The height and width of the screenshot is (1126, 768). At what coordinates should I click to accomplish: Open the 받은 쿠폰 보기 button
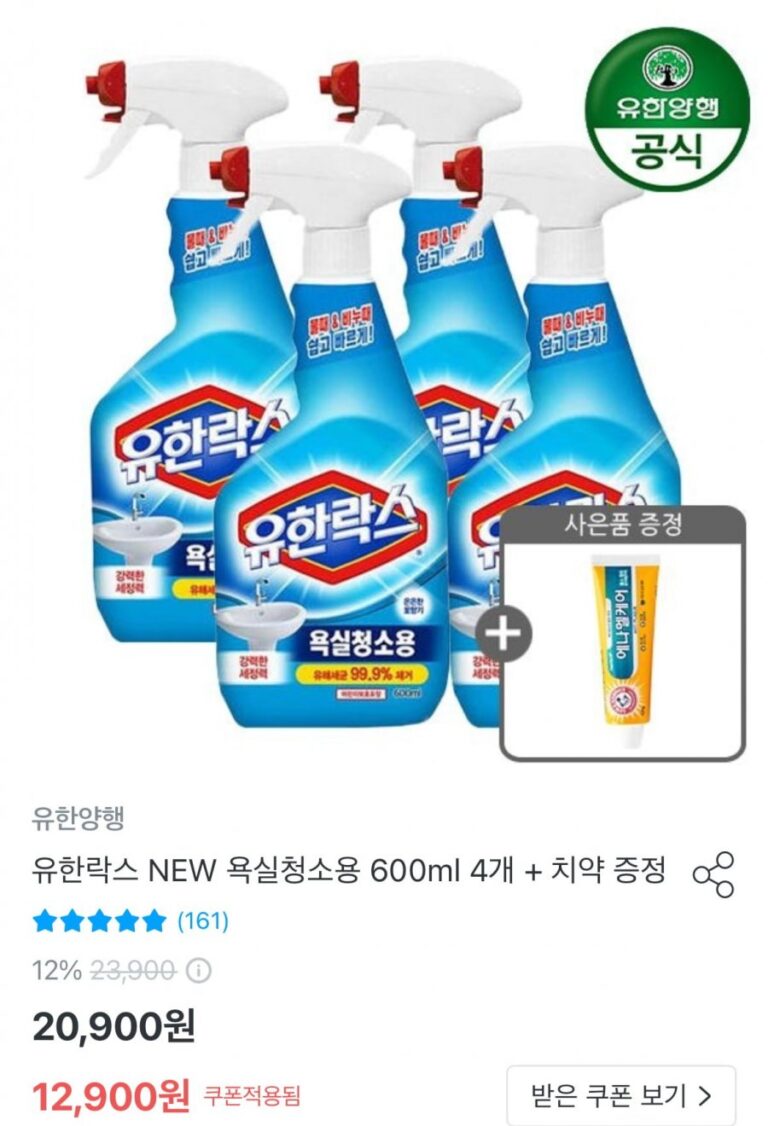[x=621, y=1095]
